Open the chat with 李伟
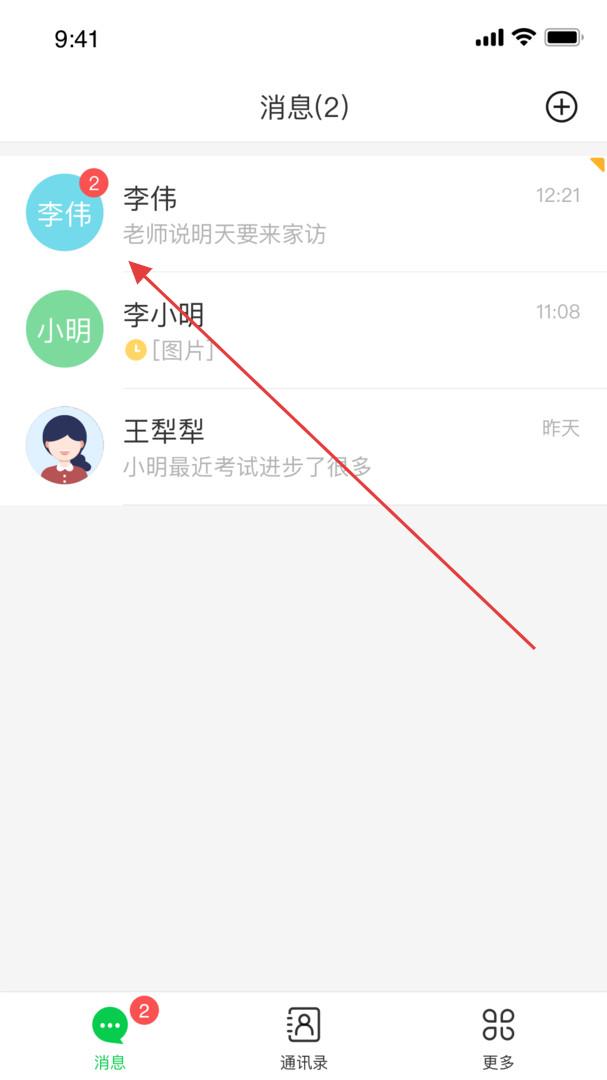 pyautogui.click(x=303, y=214)
